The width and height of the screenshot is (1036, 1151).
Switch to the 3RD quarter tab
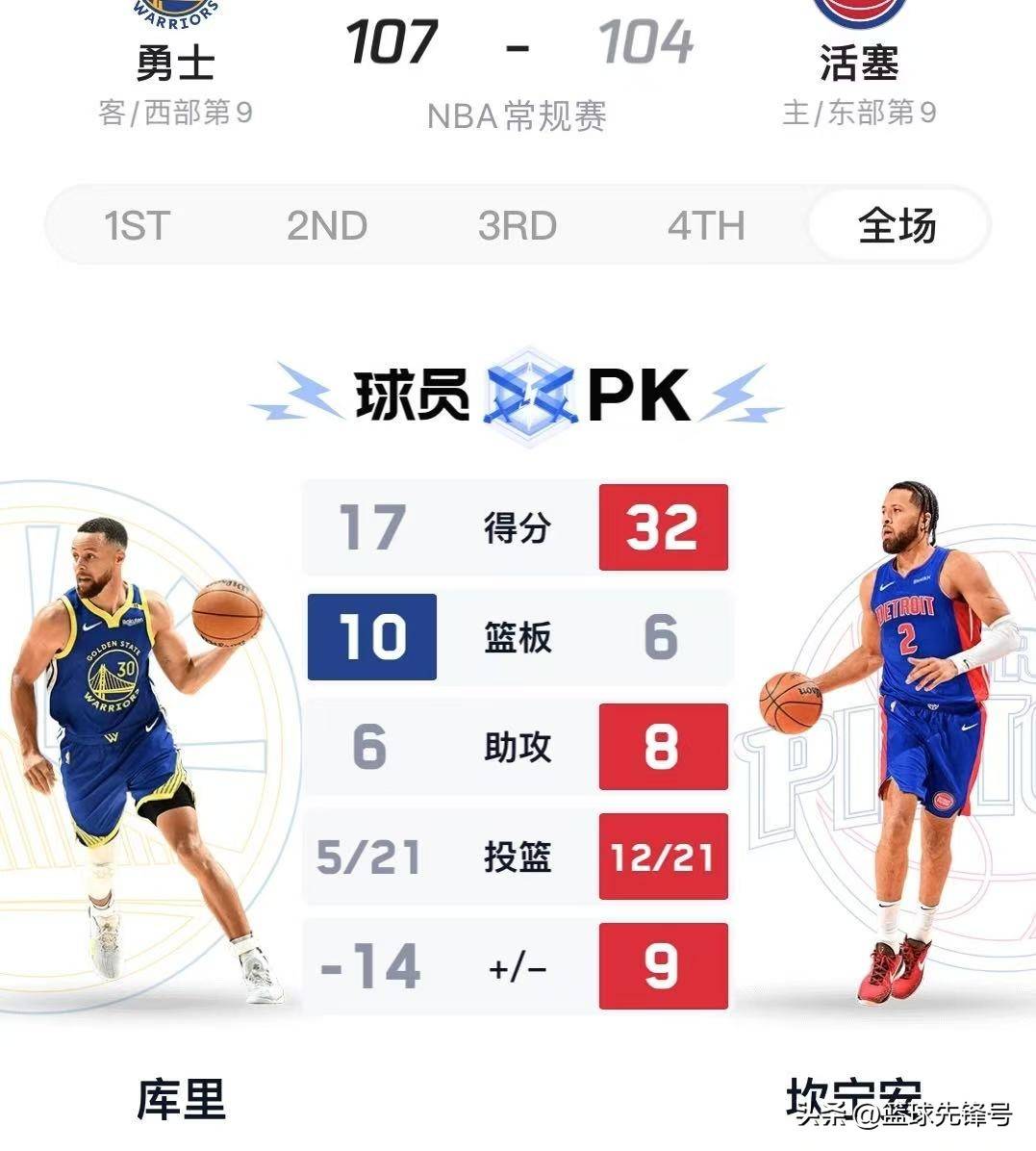[x=520, y=225]
